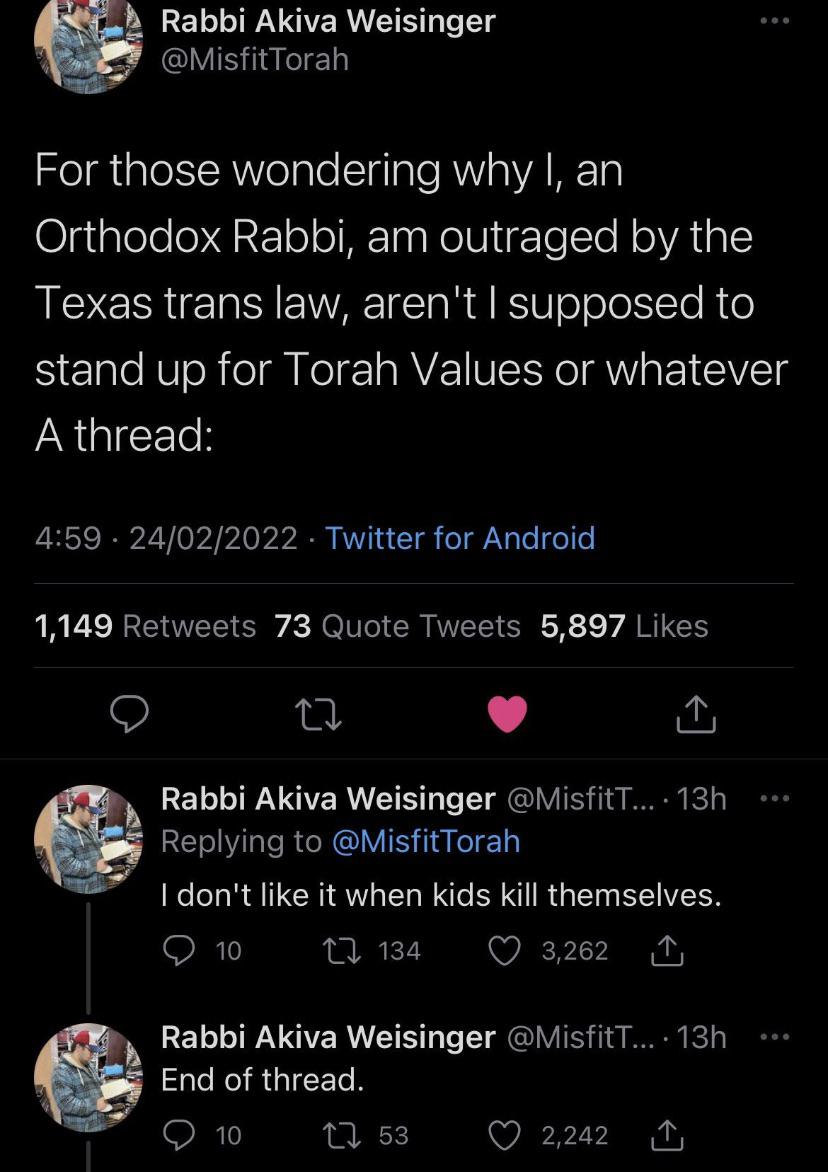Tap the Twitter for Android source link

tap(460, 538)
